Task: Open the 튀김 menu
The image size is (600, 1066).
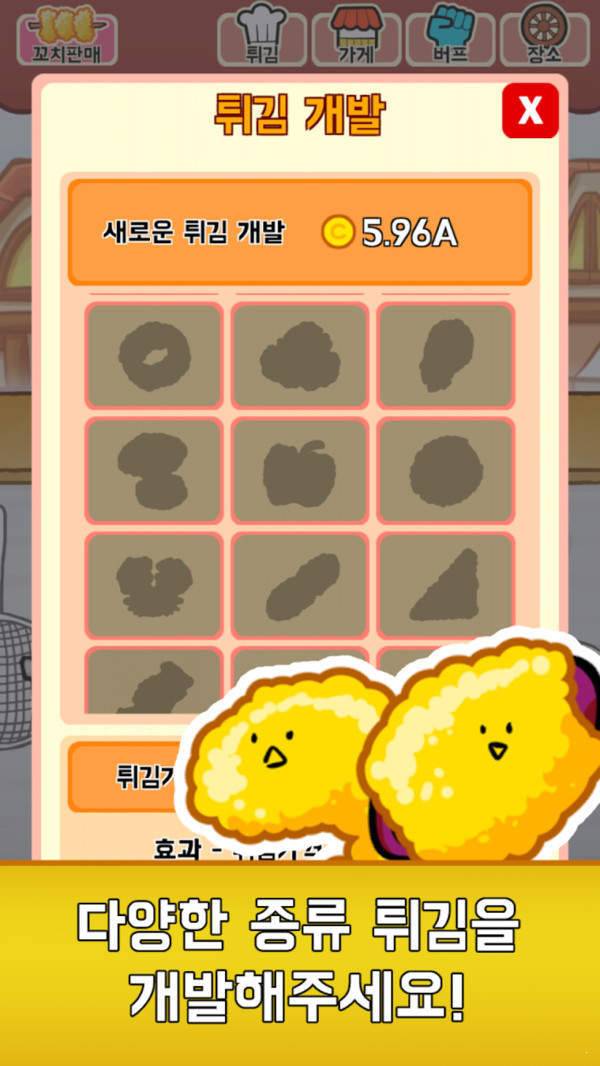Action: 260,35
